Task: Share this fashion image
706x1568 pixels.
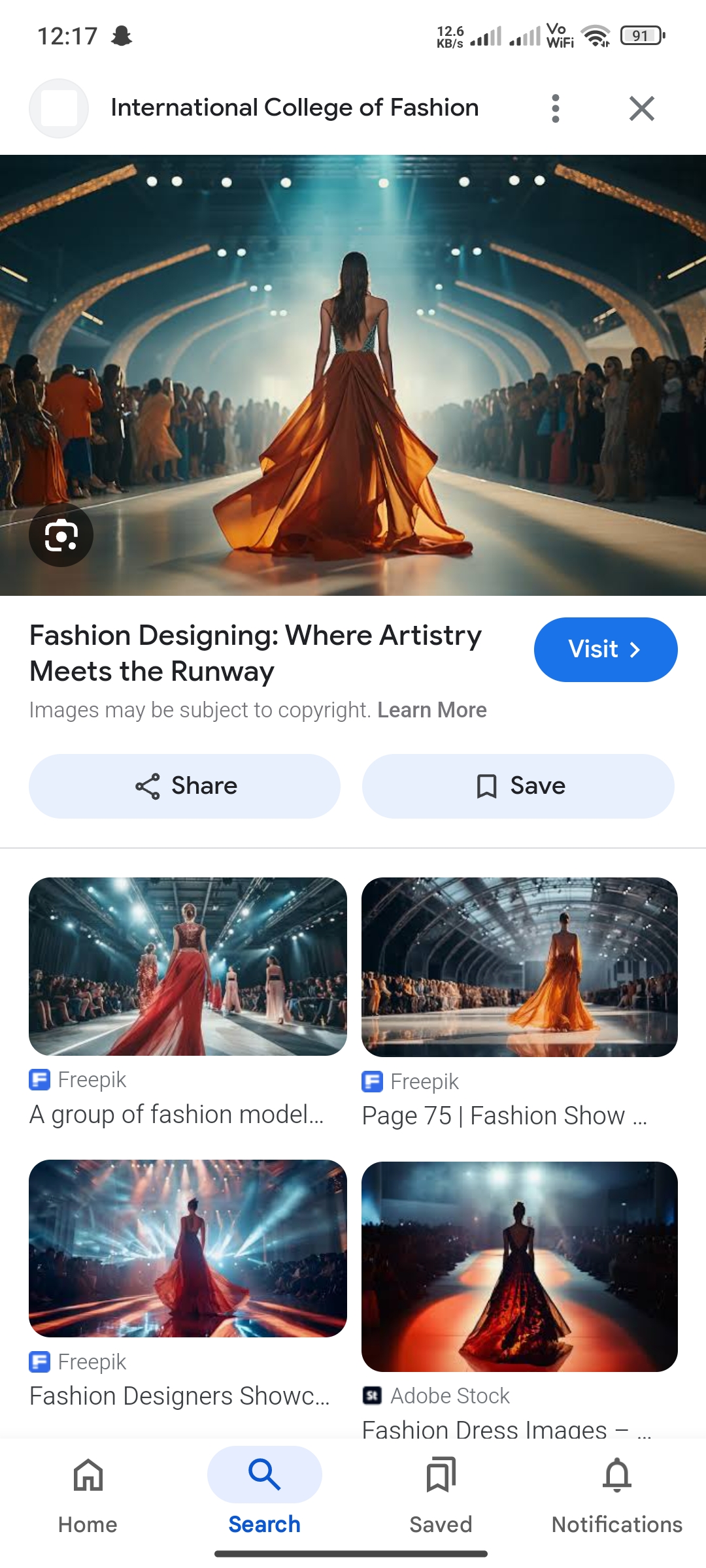Action: pyautogui.click(x=185, y=786)
